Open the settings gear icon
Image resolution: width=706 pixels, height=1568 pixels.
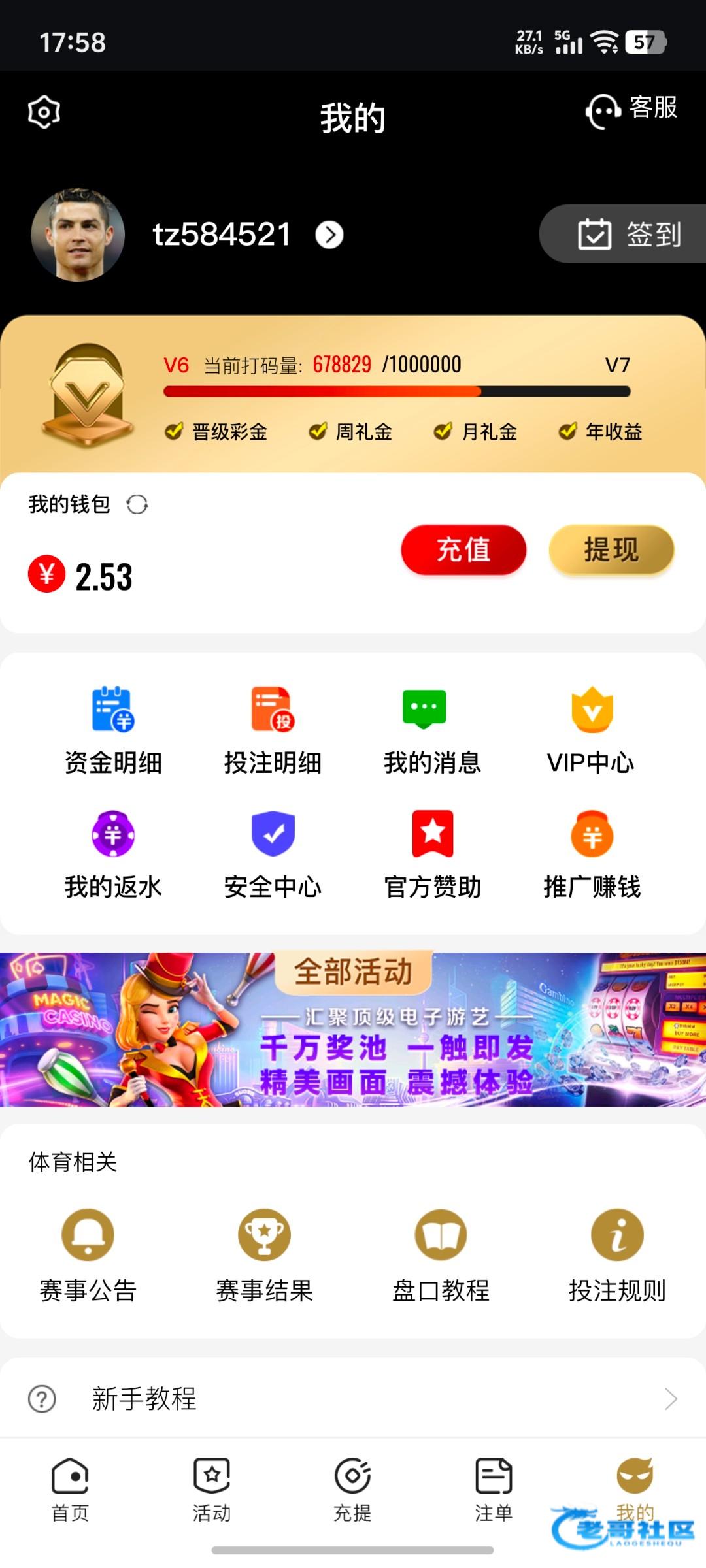(x=44, y=112)
